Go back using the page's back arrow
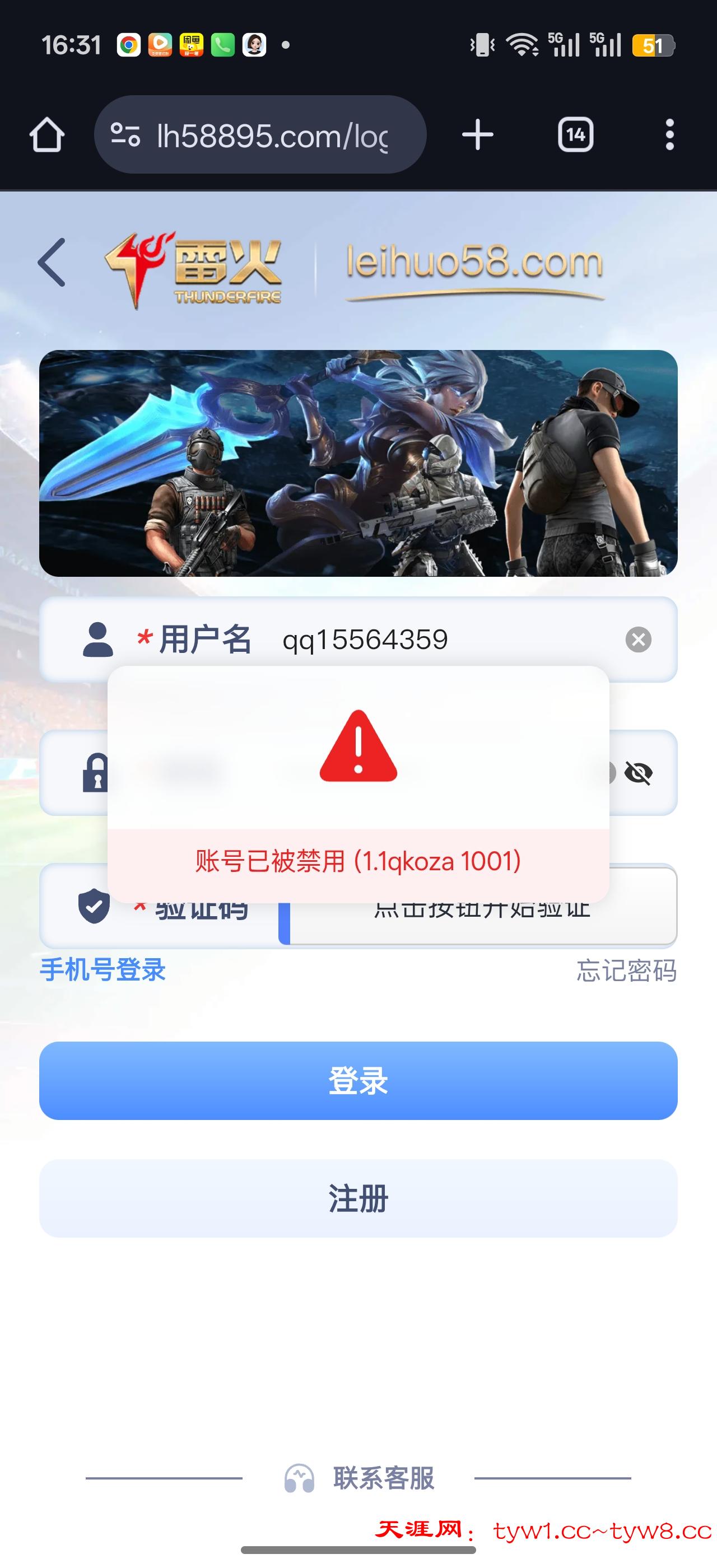717x1568 pixels. pos(52,262)
